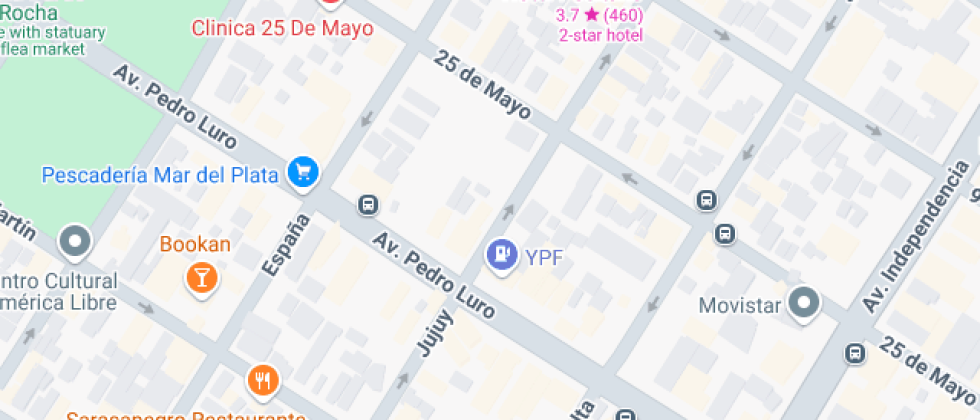Tap the bus stop beside Av. Independencia

(x=855, y=353)
